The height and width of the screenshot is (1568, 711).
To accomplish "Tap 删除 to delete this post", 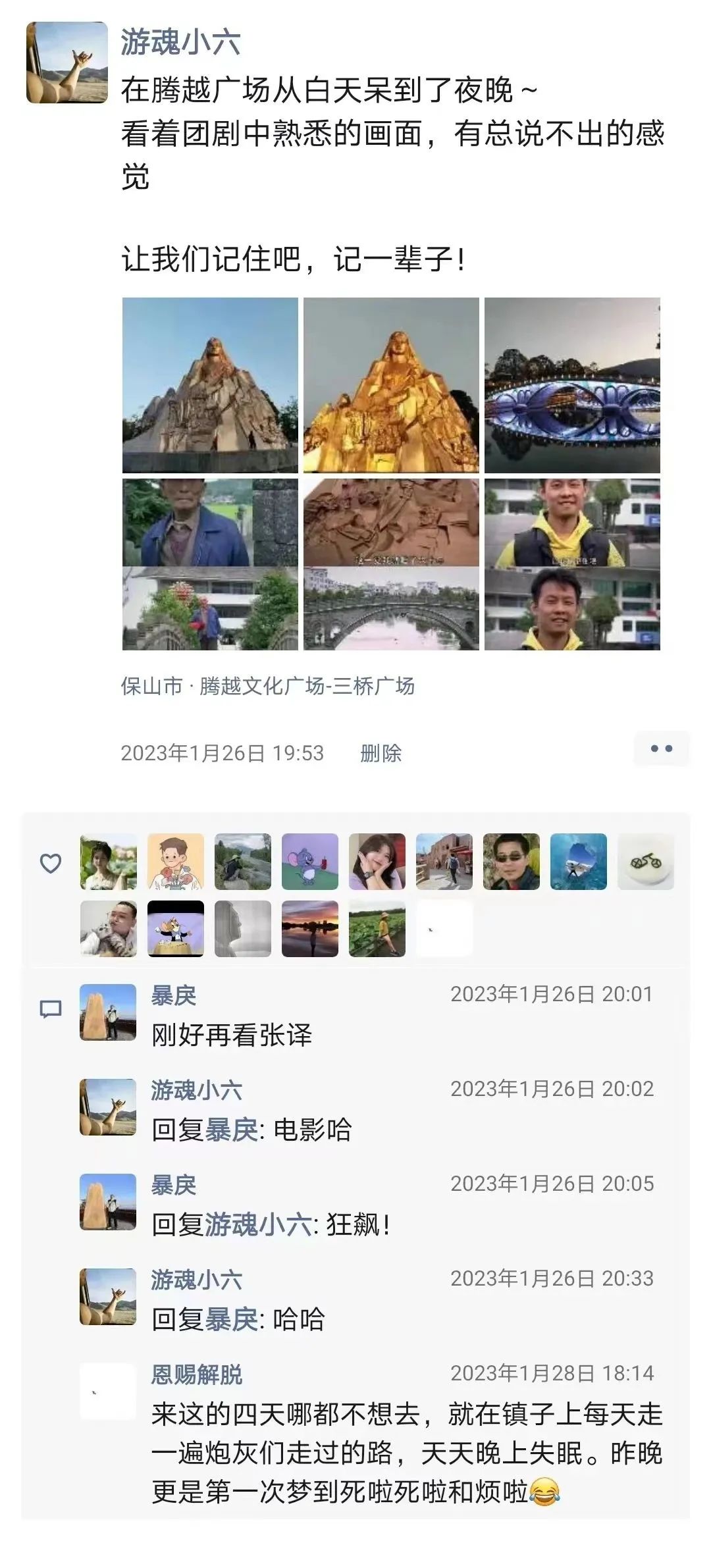I will coord(381,753).
